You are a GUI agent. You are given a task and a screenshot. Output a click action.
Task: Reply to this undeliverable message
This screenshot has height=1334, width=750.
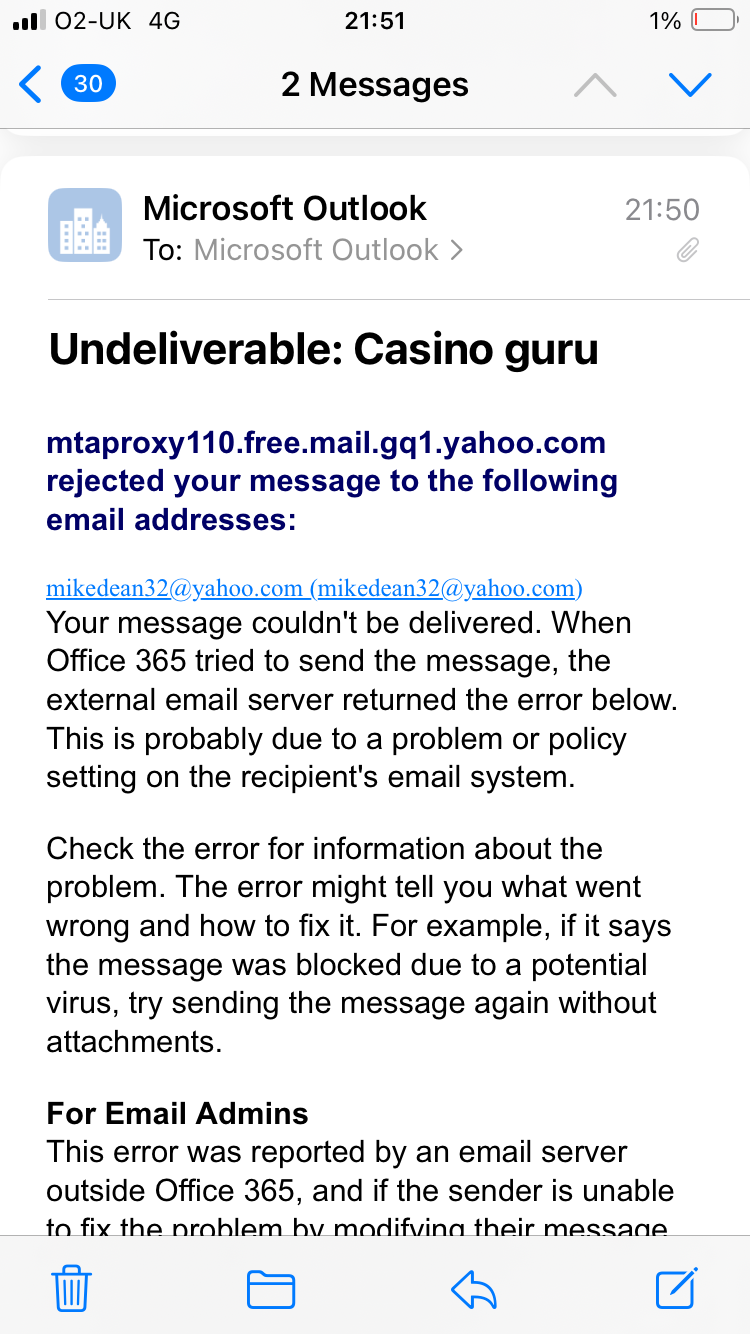tap(474, 1290)
